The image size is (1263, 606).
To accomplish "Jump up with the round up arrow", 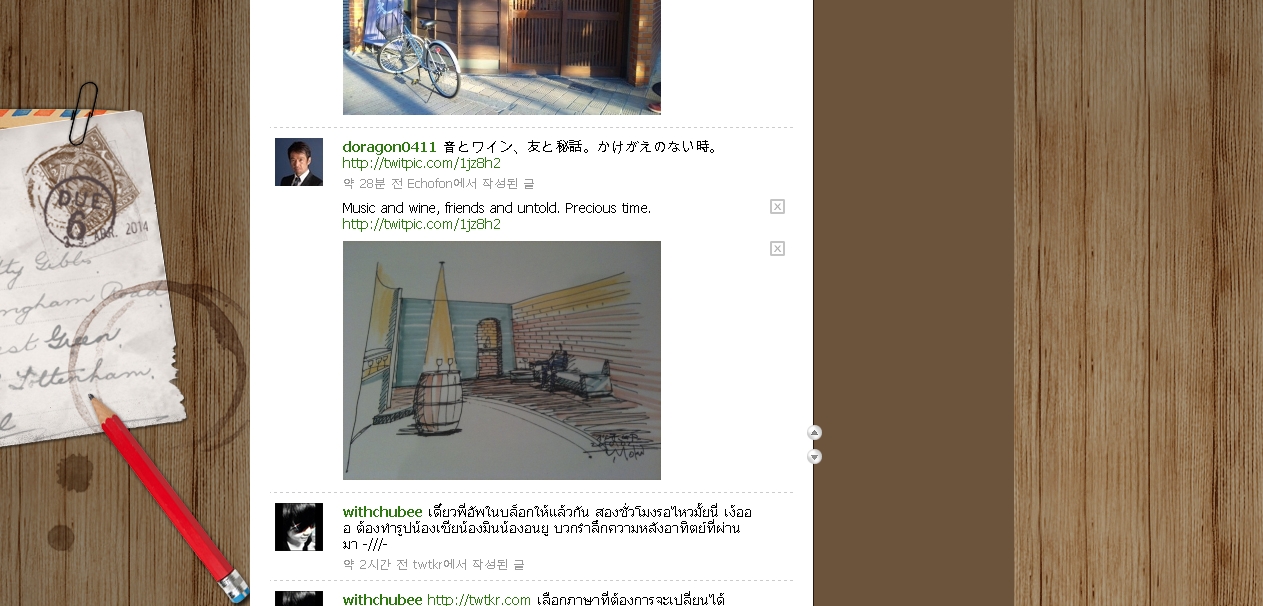I will pos(814,433).
